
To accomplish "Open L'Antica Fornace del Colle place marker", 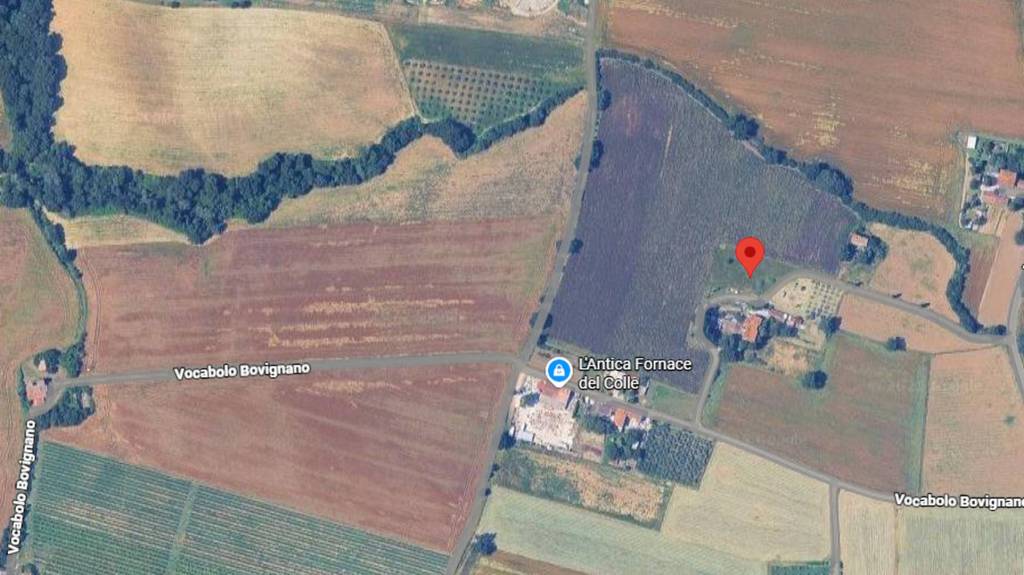I will point(558,372).
